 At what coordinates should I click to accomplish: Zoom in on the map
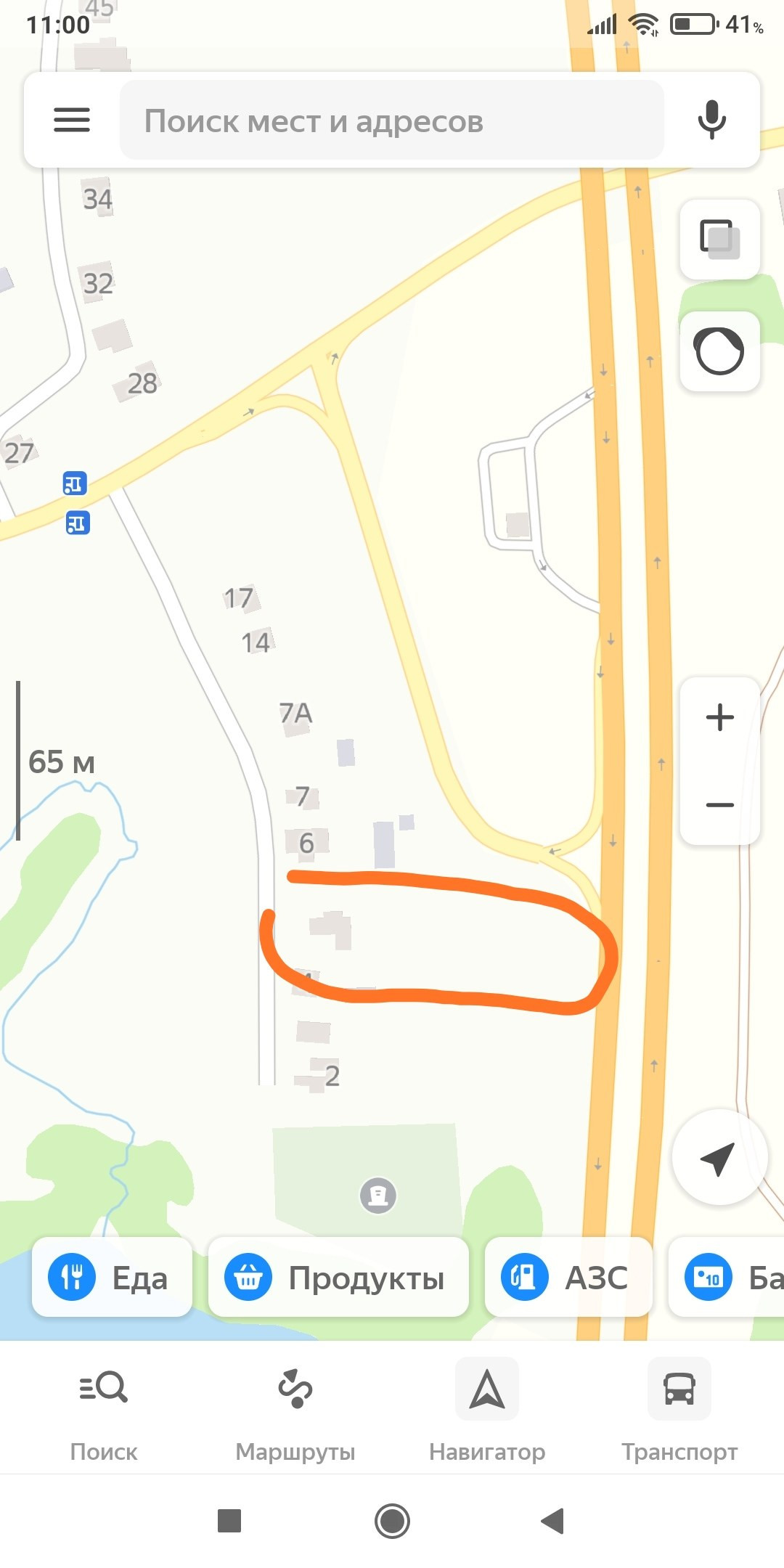pyautogui.click(x=719, y=718)
